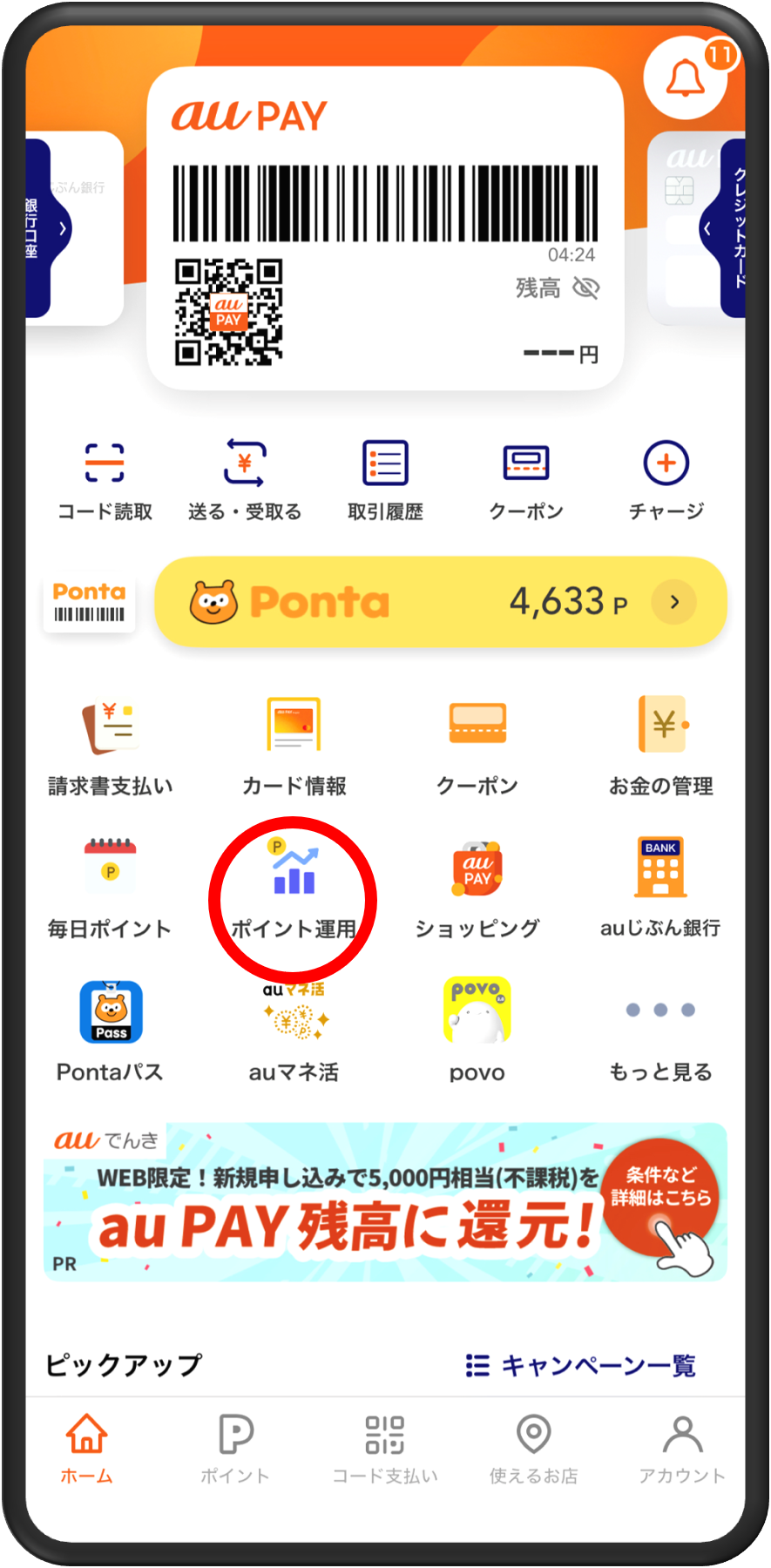Image resolution: width=771 pixels, height=1568 pixels.
Task: Show the Ponta barcode card
Action: coord(89,603)
